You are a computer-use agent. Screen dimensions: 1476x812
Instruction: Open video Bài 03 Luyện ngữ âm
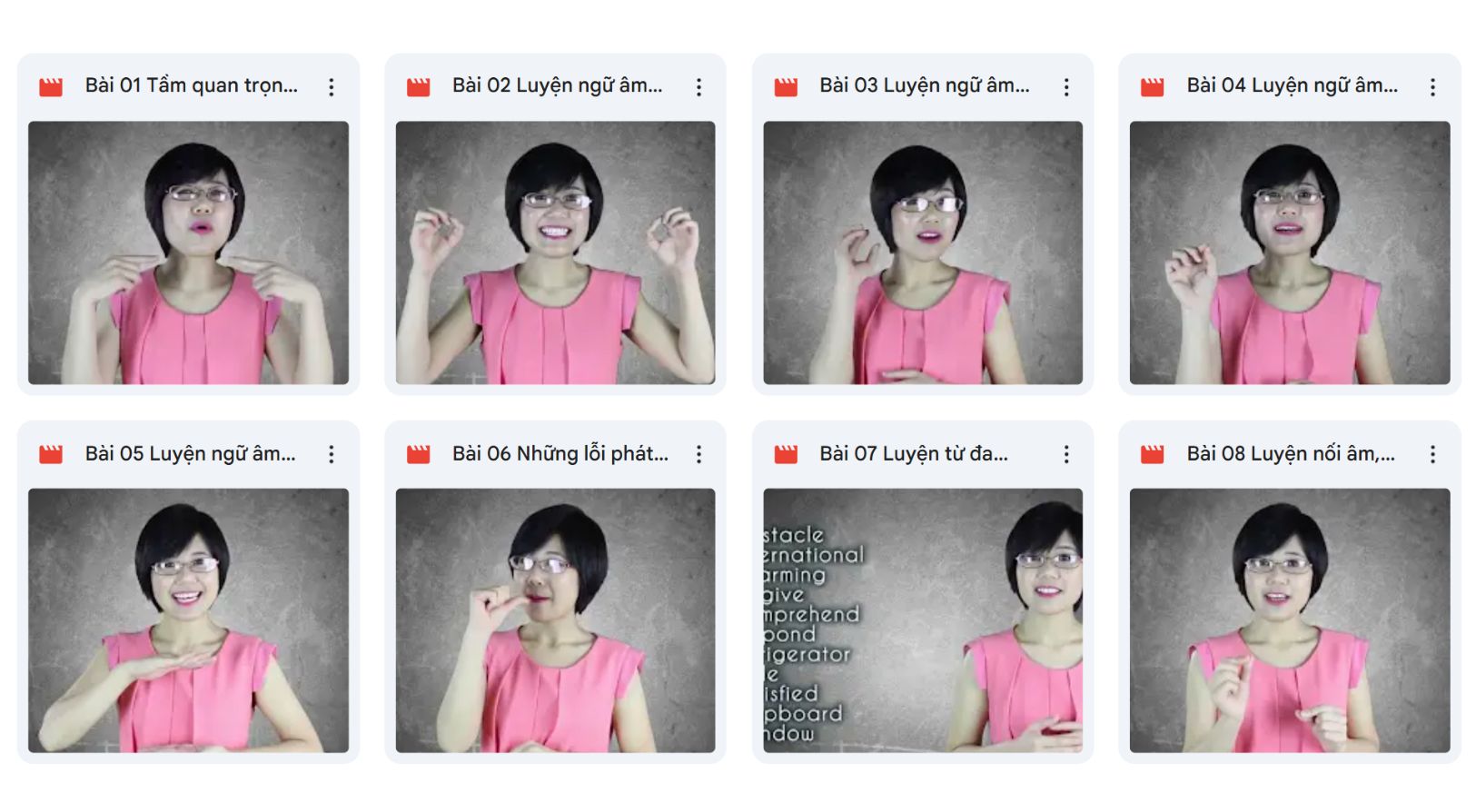coord(922,252)
